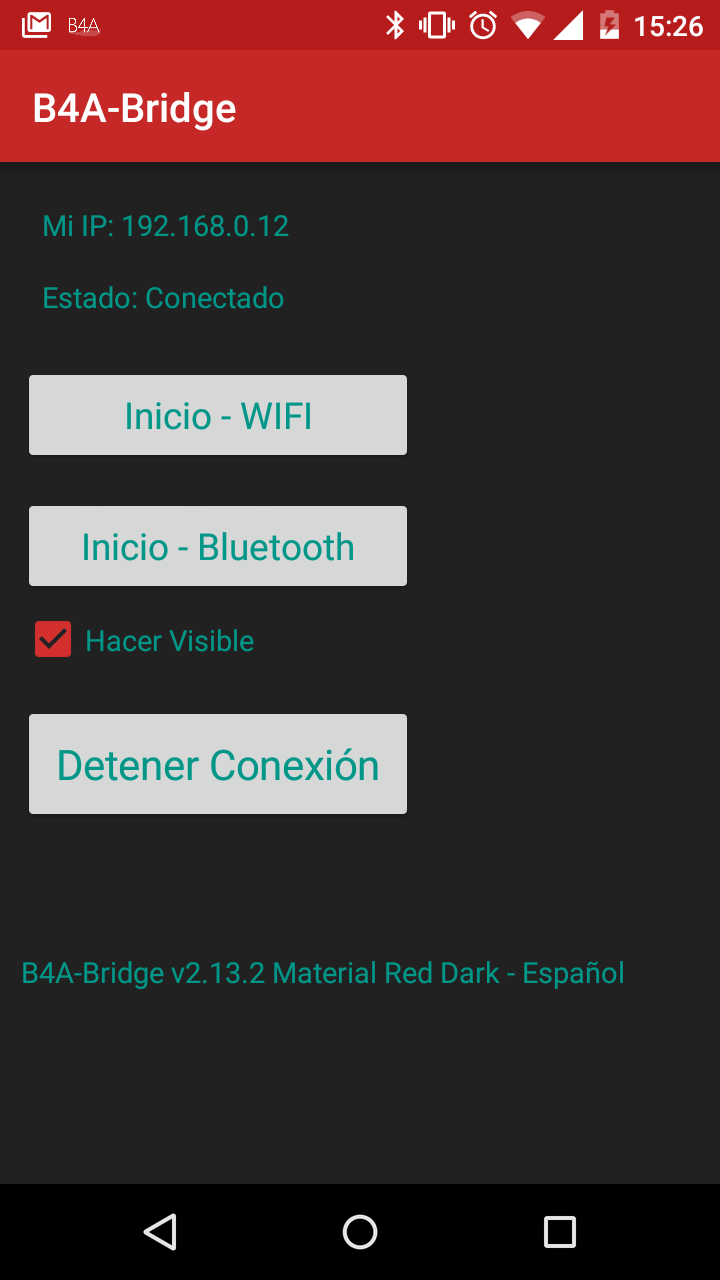
Task: Tap the vibrate mode icon
Action: click(x=437, y=25)
